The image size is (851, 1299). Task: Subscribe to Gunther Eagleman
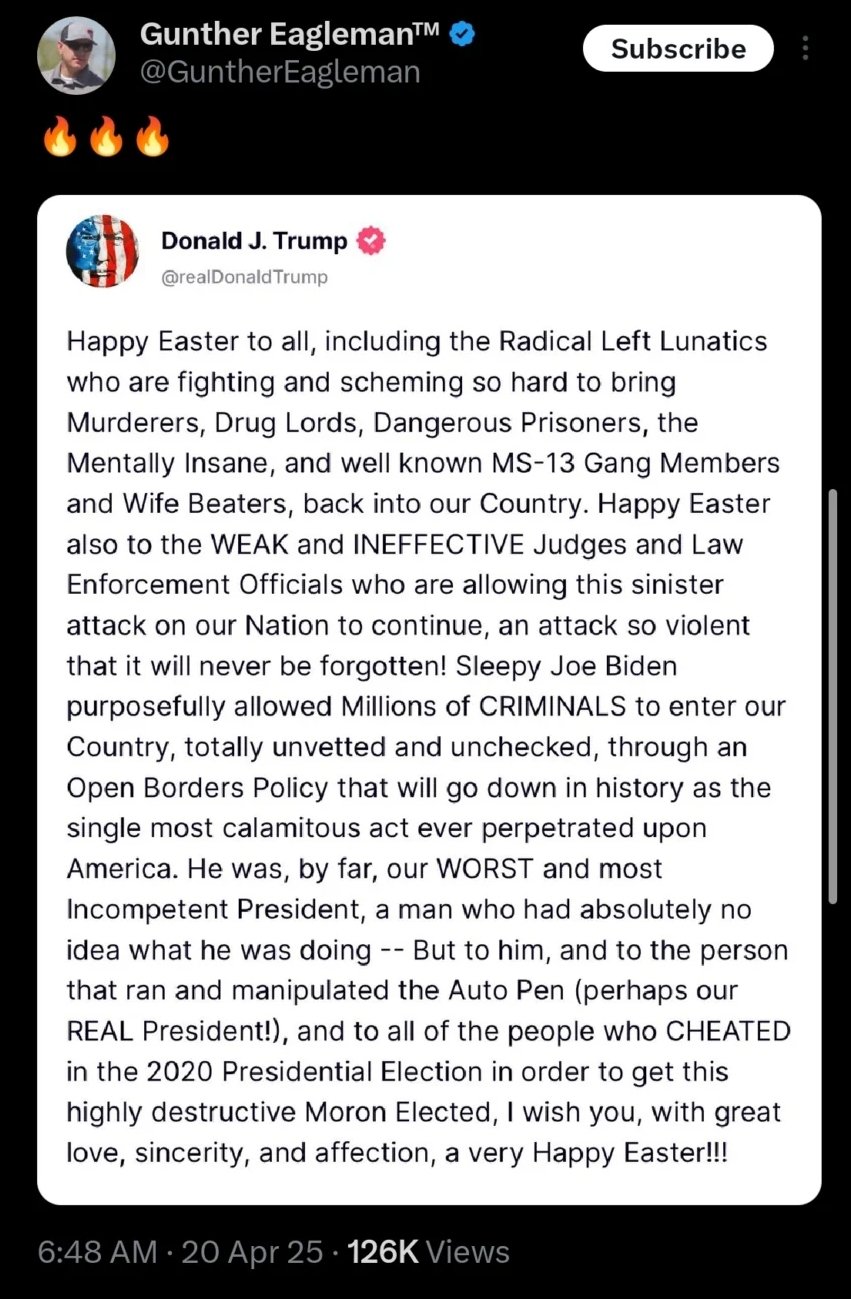click(x=678, y=49)
